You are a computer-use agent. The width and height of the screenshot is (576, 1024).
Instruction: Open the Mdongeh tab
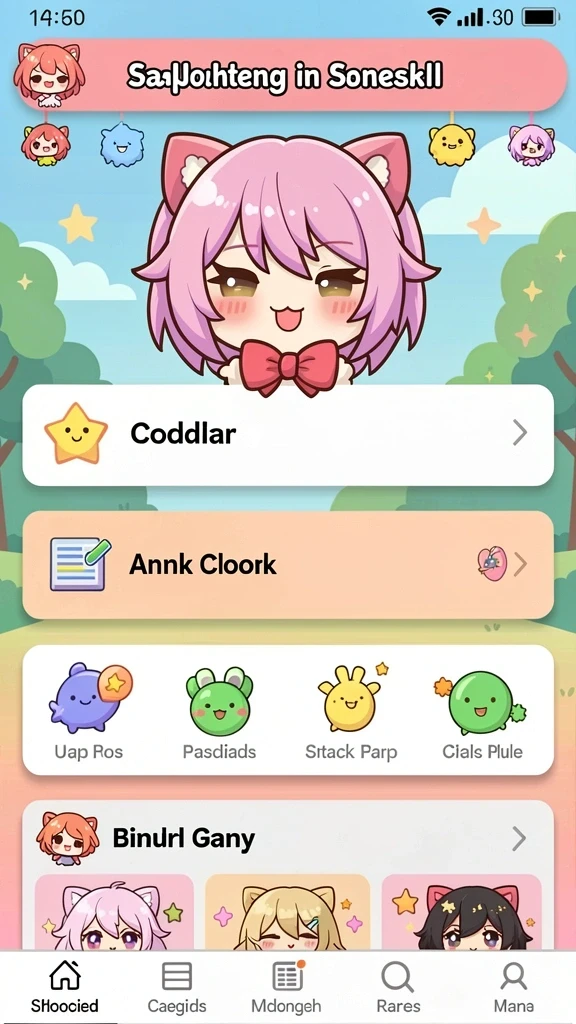point(286,987)
